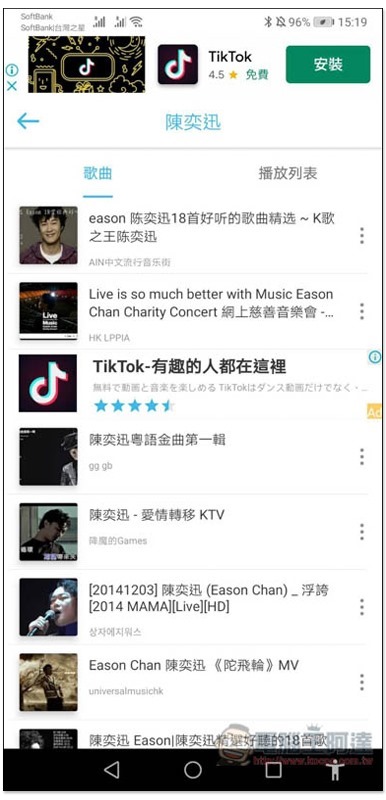Open the more menu for 陳奕迅粵語金曲第一輯
Image resolution: width=386 pixels, height=800 pixels.
(362, 457)
